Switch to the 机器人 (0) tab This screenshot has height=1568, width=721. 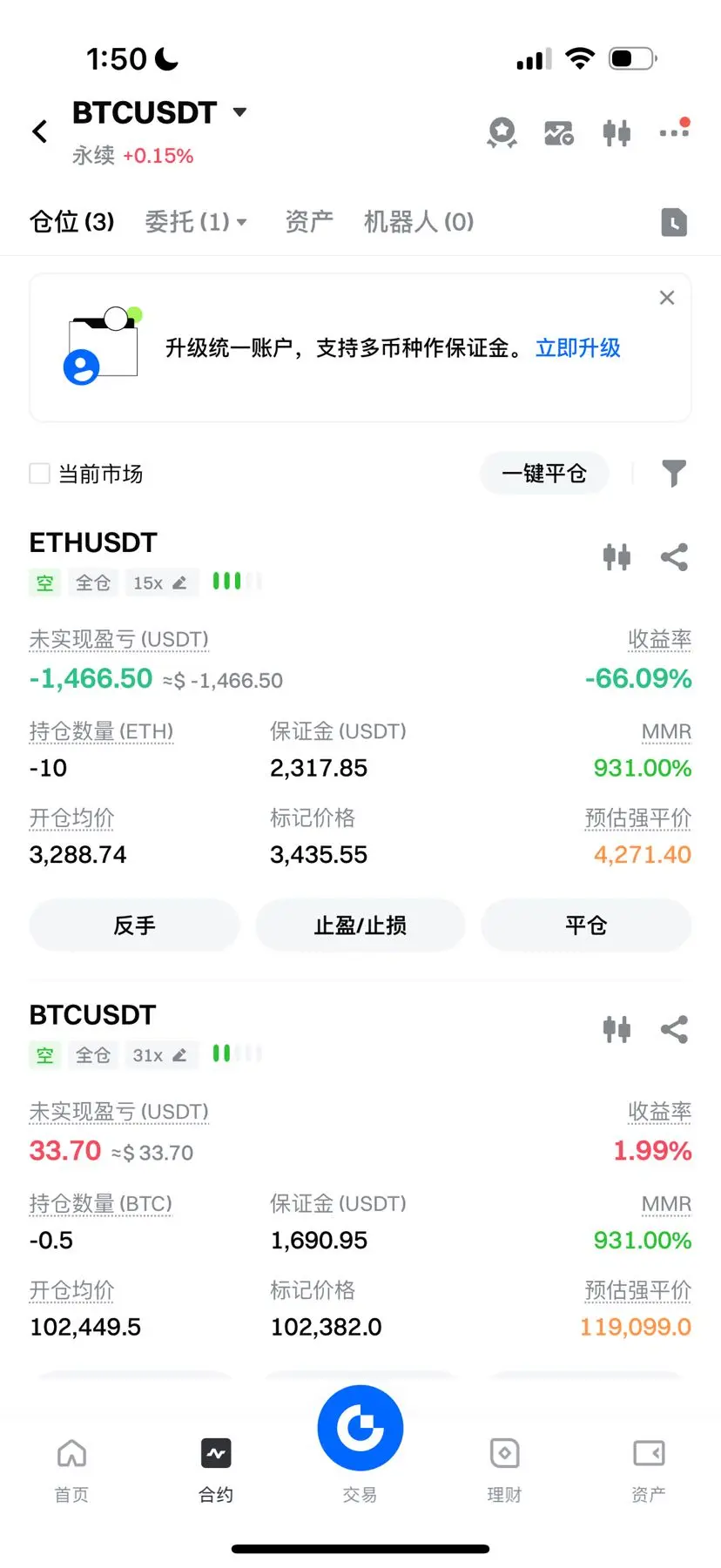point(418,222)
